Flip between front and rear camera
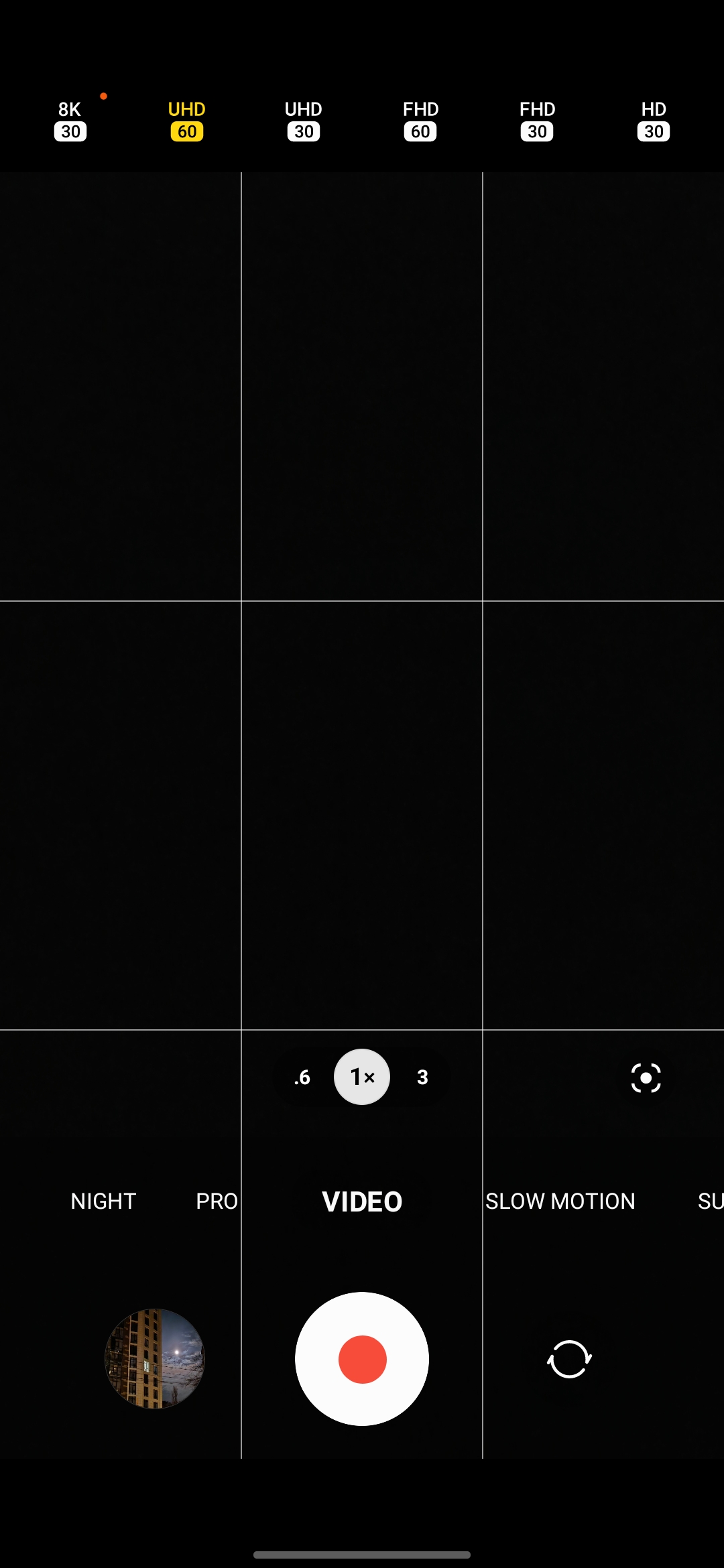Viewport: 724px width, 1568px height. 569,1359
